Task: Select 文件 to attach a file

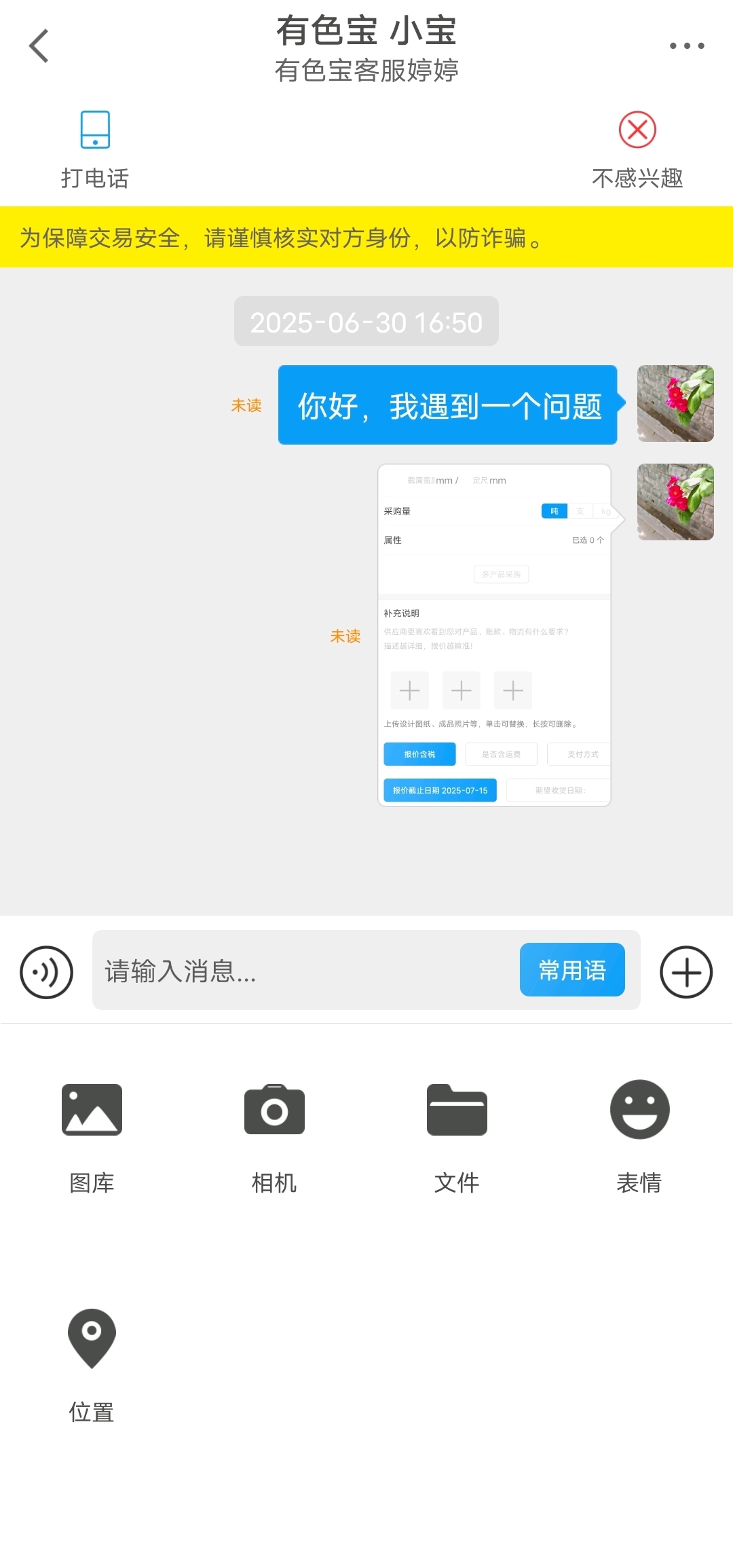Action: point(457,1137)
